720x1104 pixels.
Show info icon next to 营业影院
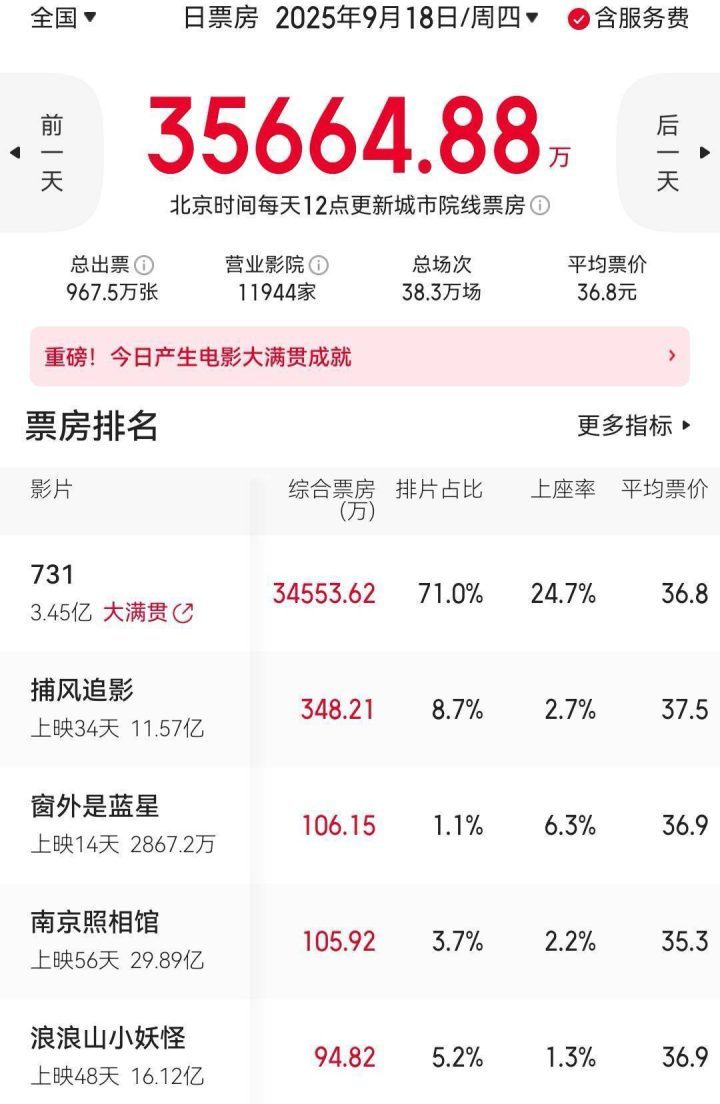coord(319,265)
